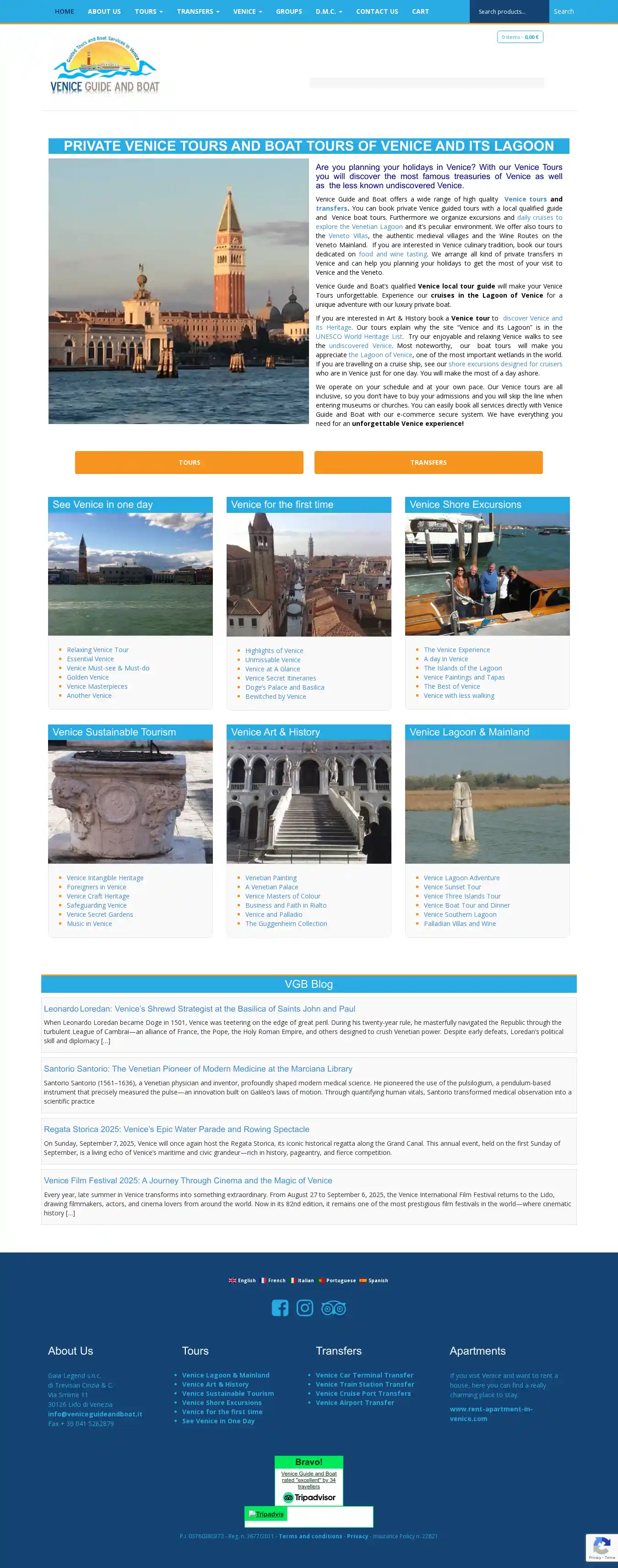This screenshot has width=618, height=1568.
Task: Open the Terms and conditions link
Action: point(310,1536)
